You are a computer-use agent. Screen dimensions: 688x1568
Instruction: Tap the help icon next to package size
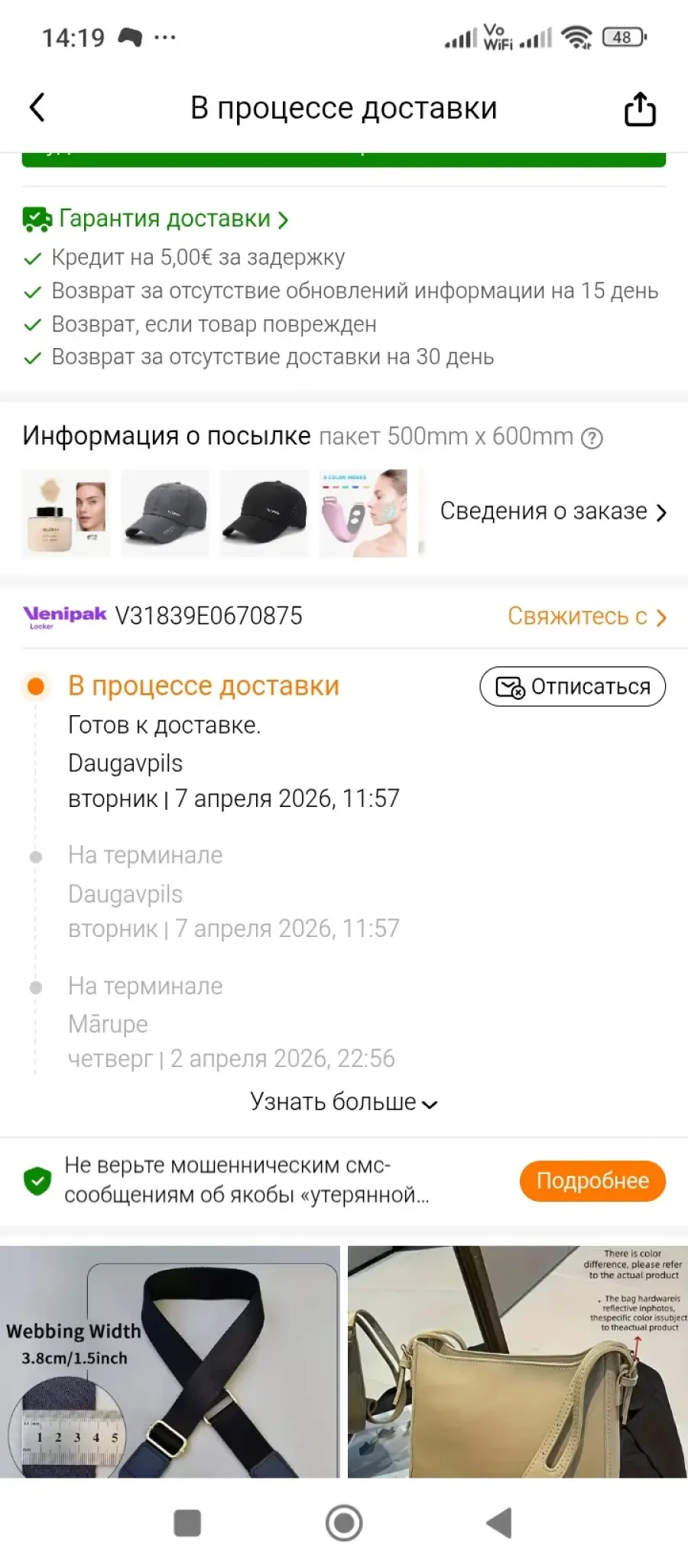coord(592,438)
